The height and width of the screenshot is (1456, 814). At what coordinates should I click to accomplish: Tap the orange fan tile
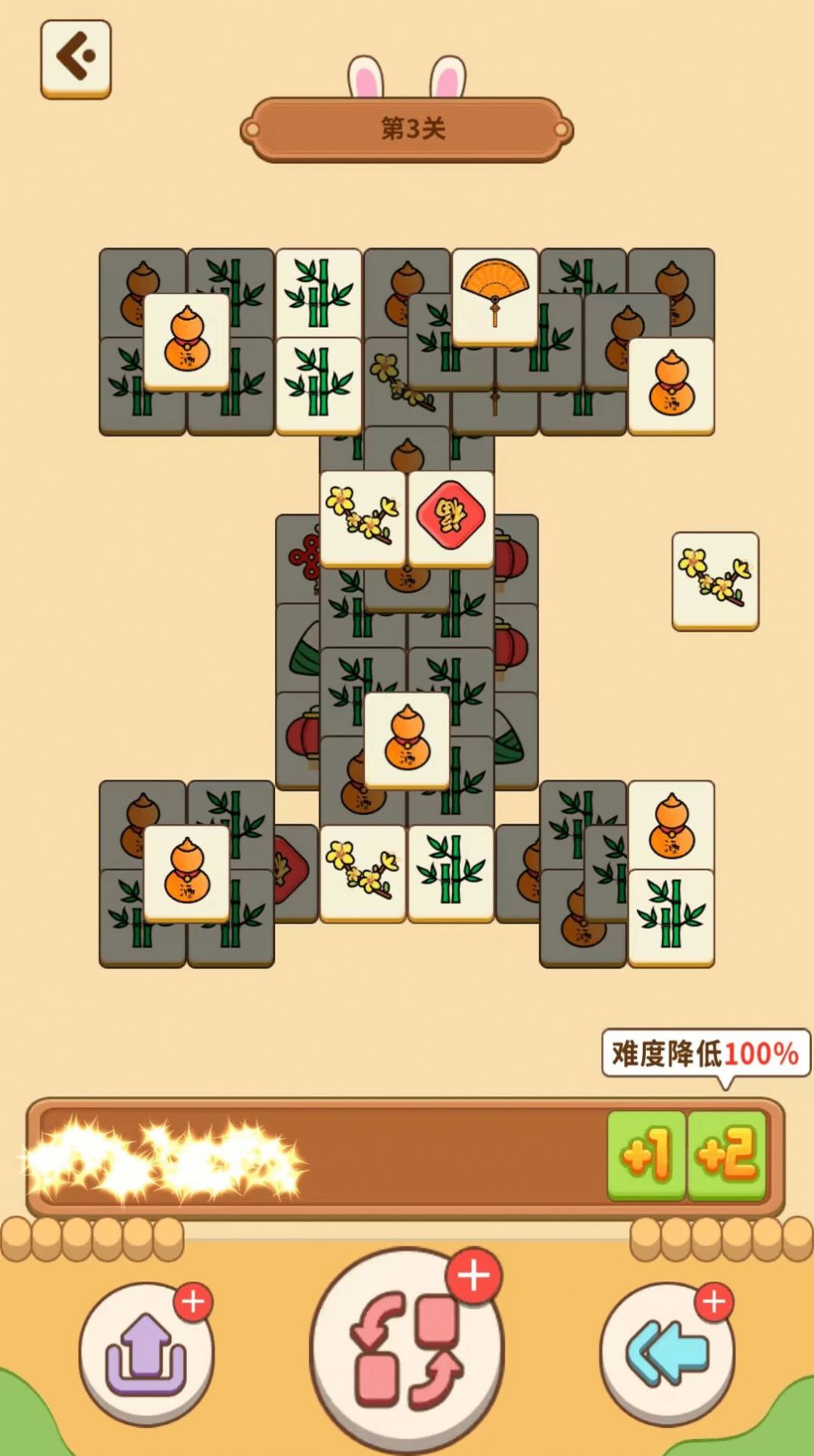(x=494, y=296)
